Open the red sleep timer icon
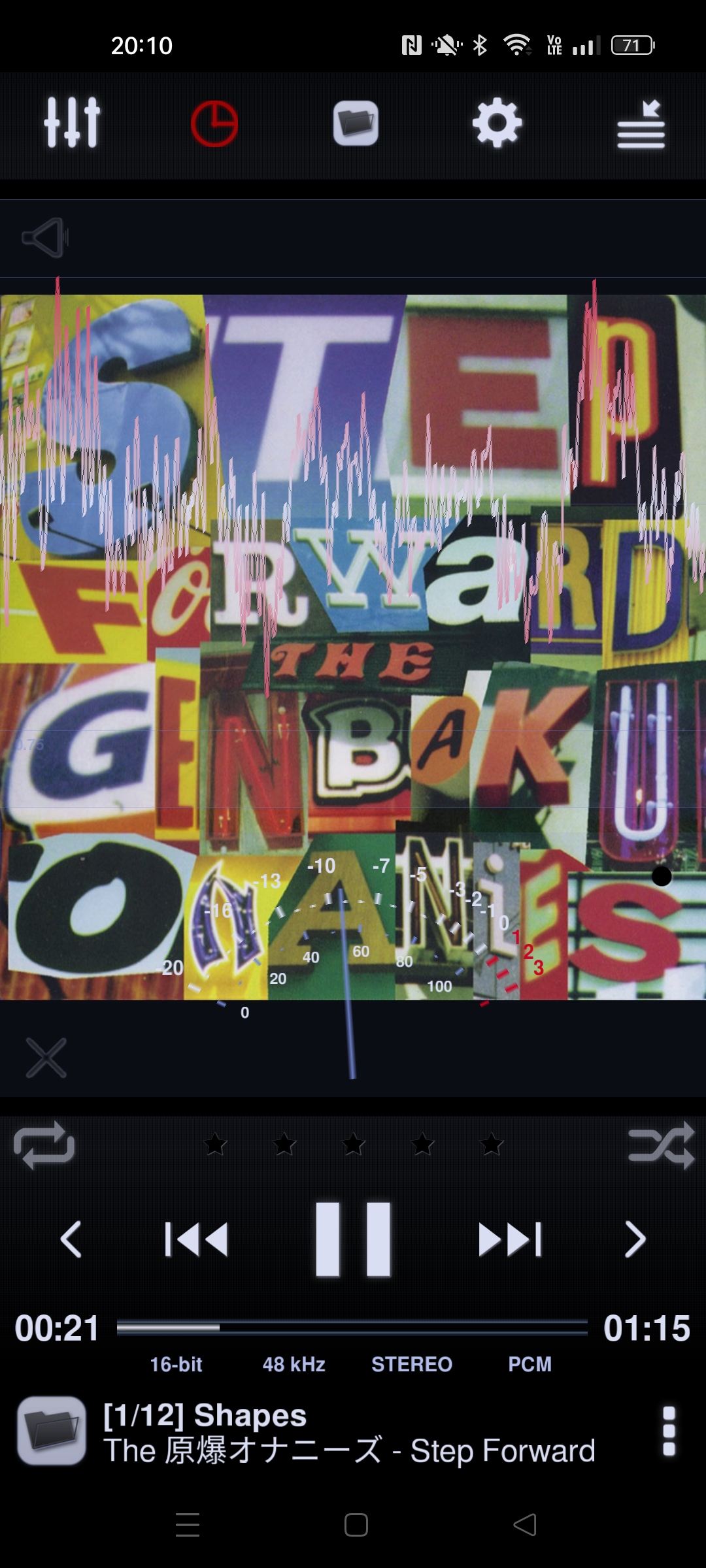The image size is (706, 1568). 214,123
